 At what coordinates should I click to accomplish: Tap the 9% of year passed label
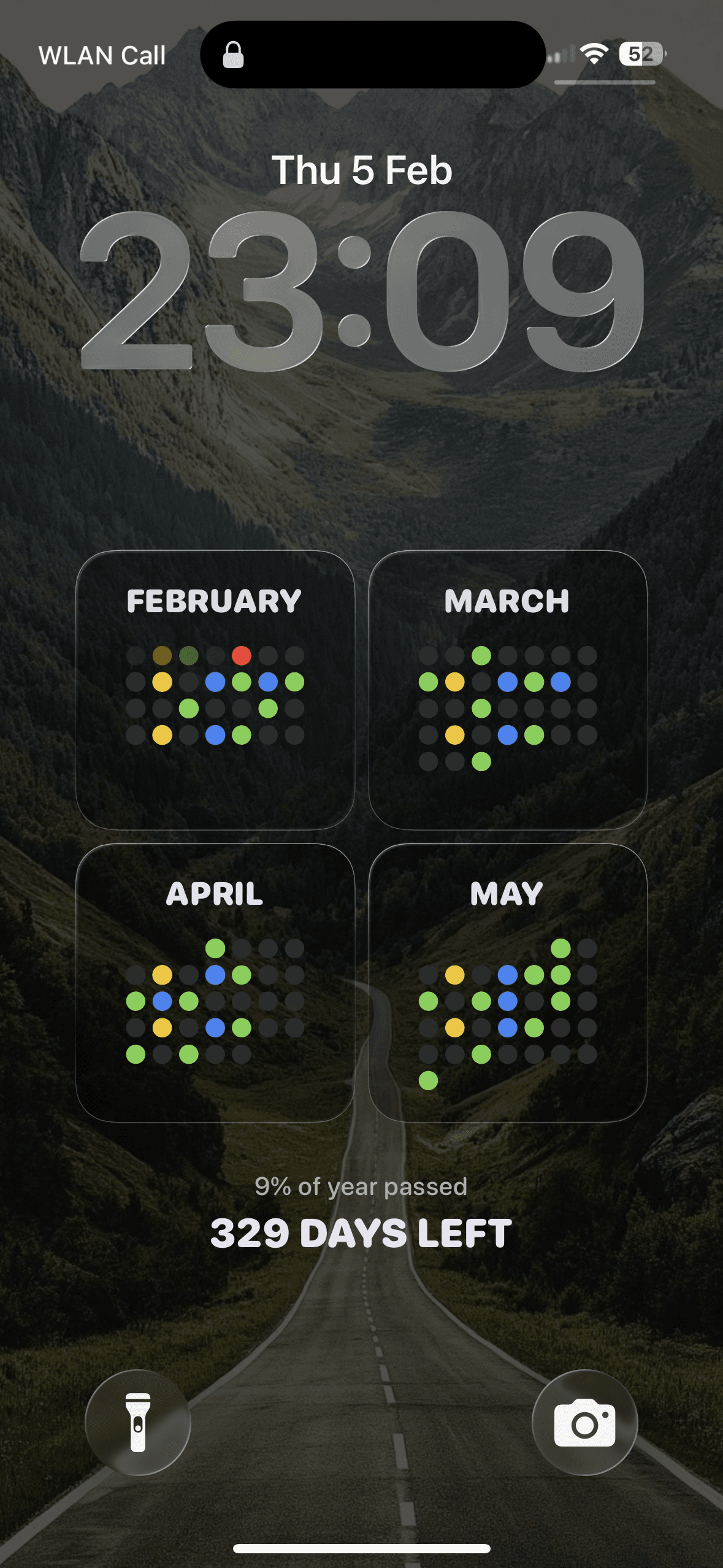coord(362,1187)
